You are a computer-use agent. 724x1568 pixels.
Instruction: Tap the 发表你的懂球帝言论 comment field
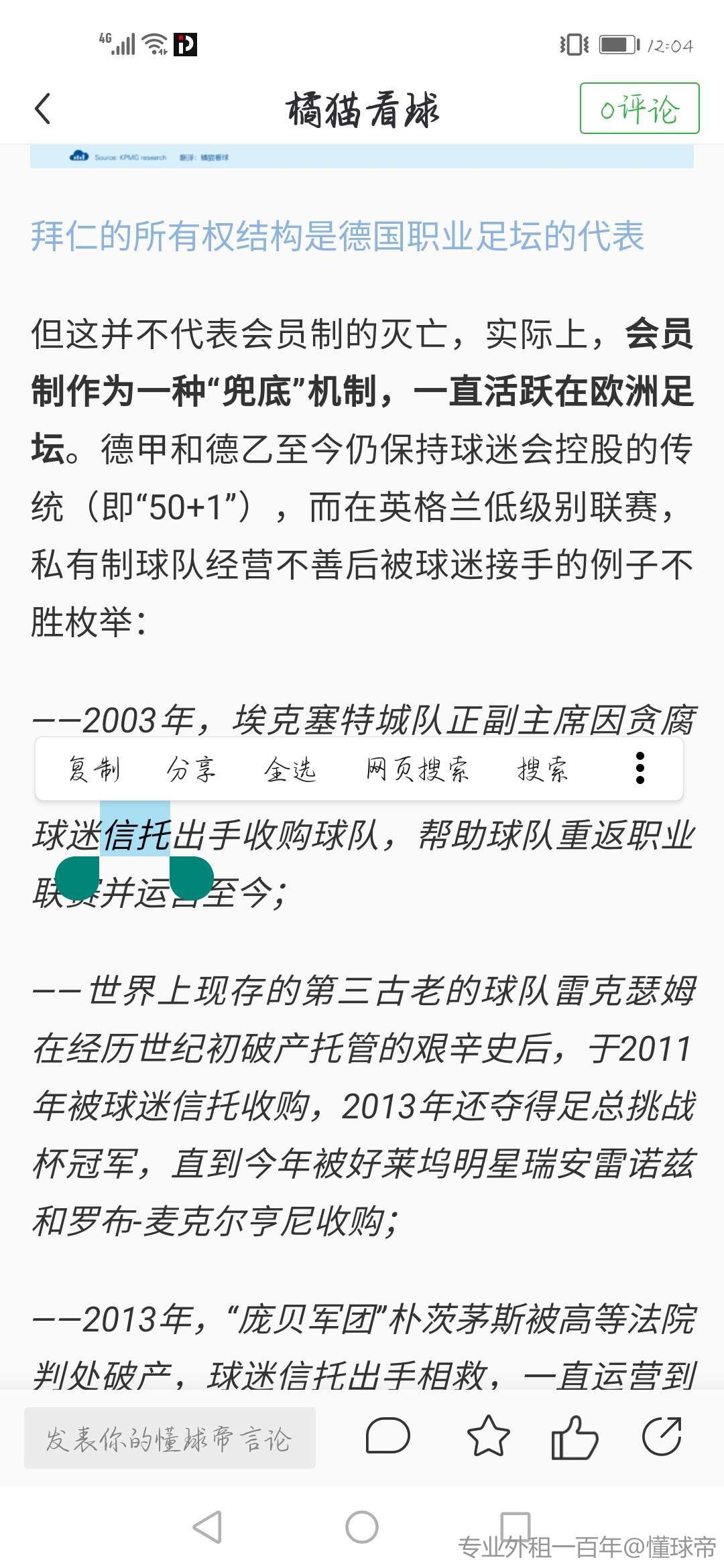pyautogui.click(x=170, y=1439)
